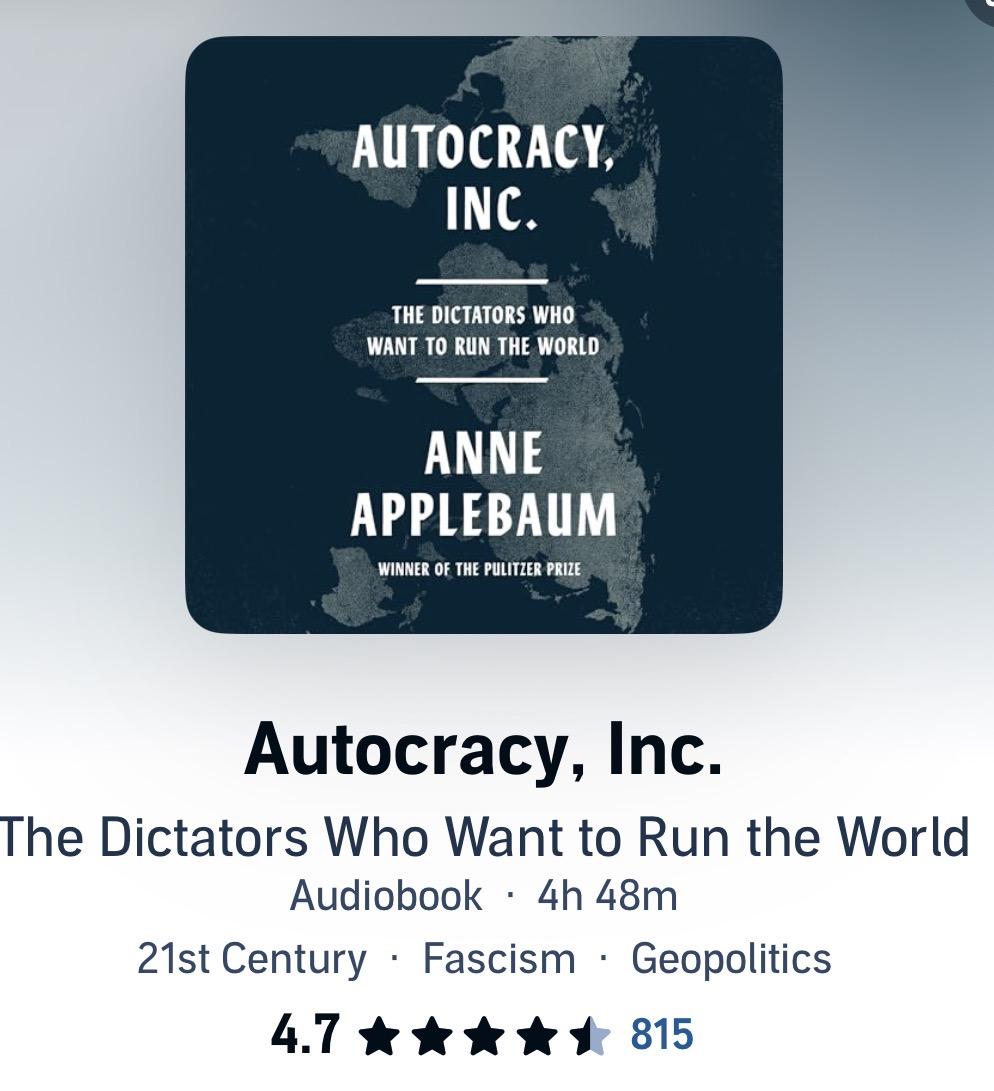
Task: View the 815 ratings
Action: pos(662,1034)
